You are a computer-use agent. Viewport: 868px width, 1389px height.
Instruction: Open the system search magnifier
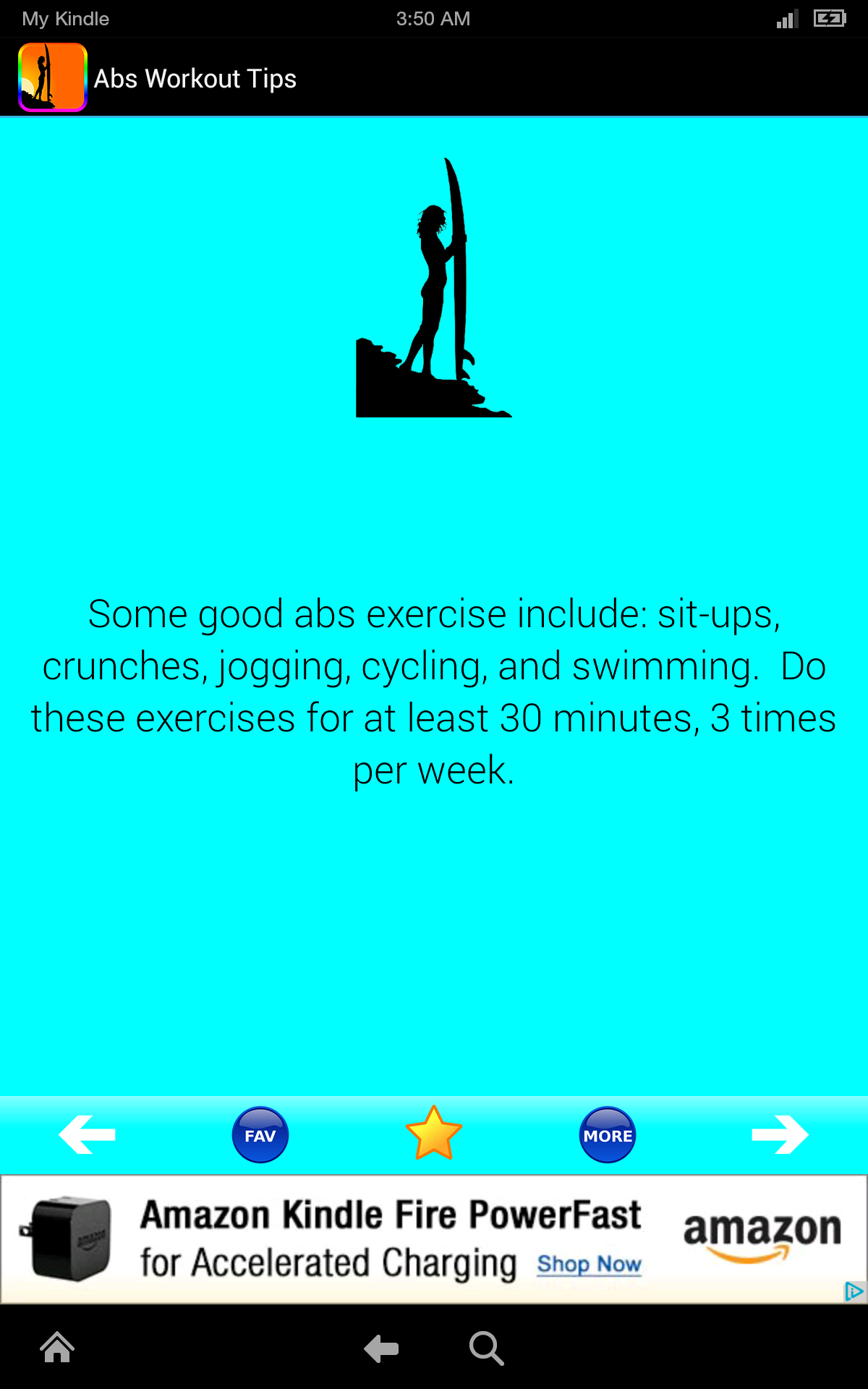[x=486, y=1348]
